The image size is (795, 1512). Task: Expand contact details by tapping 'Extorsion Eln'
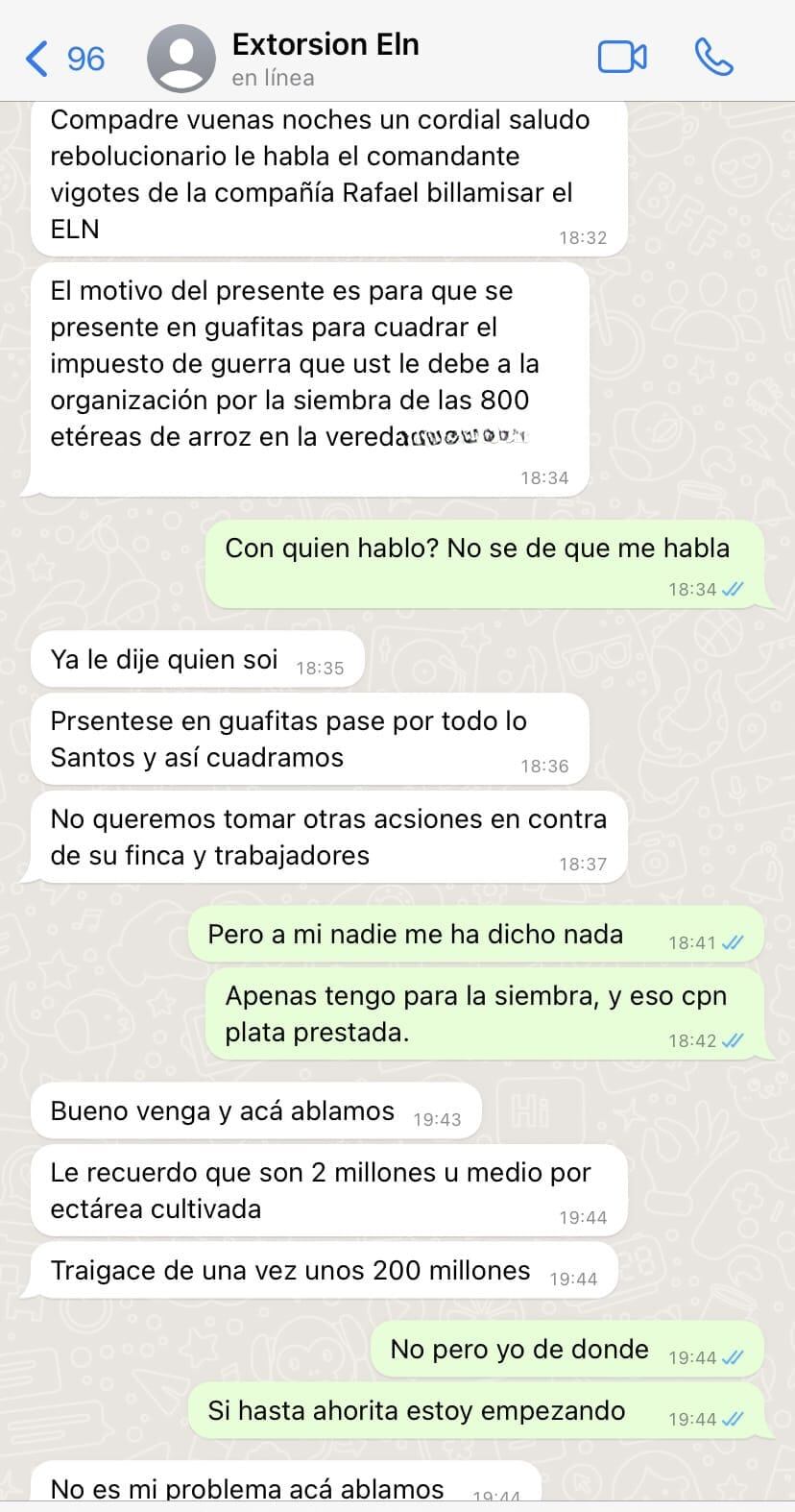[x=323, y=43]
